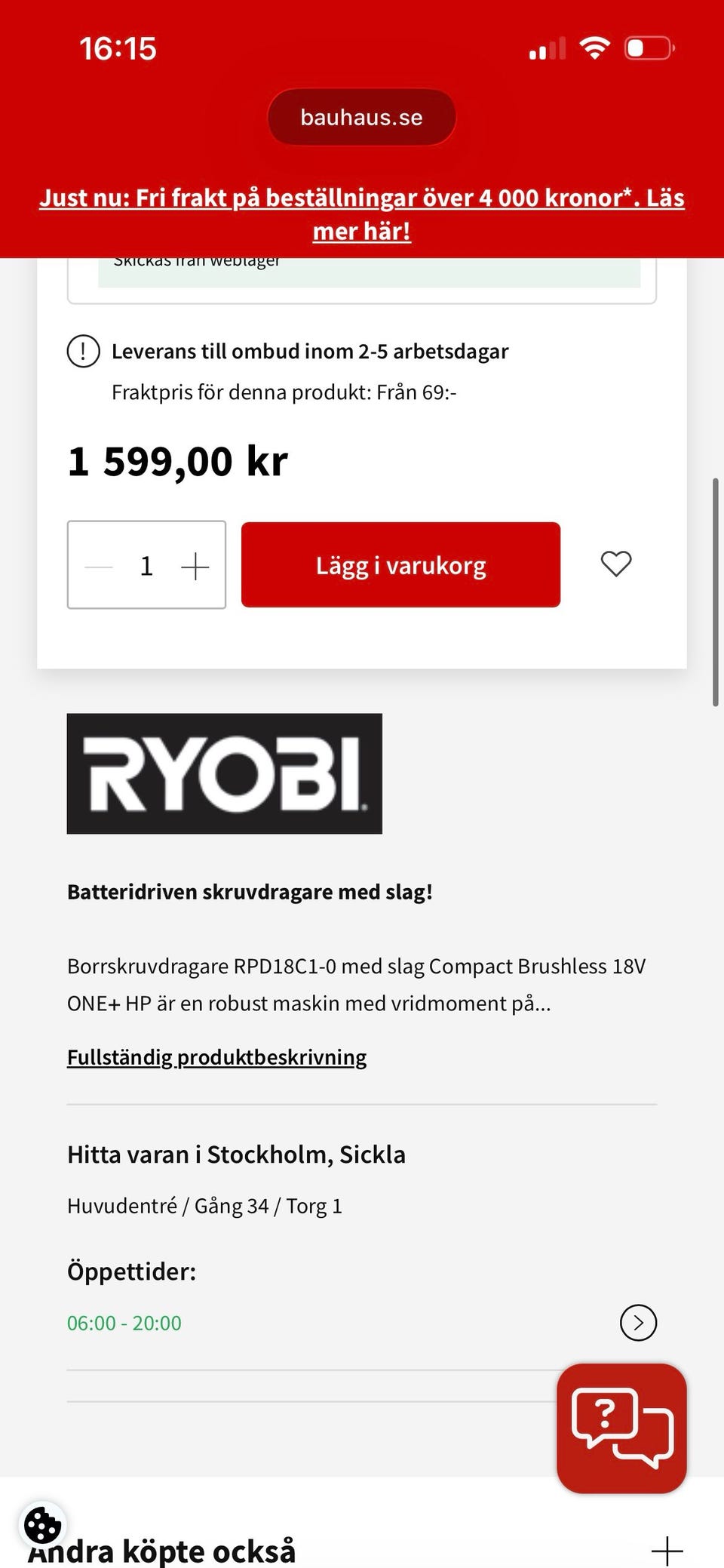Image resolution: width=724 pixels, height=1568 pixels.
Task: Tap Lägg i varukorg button
Action: coord(400,564)
